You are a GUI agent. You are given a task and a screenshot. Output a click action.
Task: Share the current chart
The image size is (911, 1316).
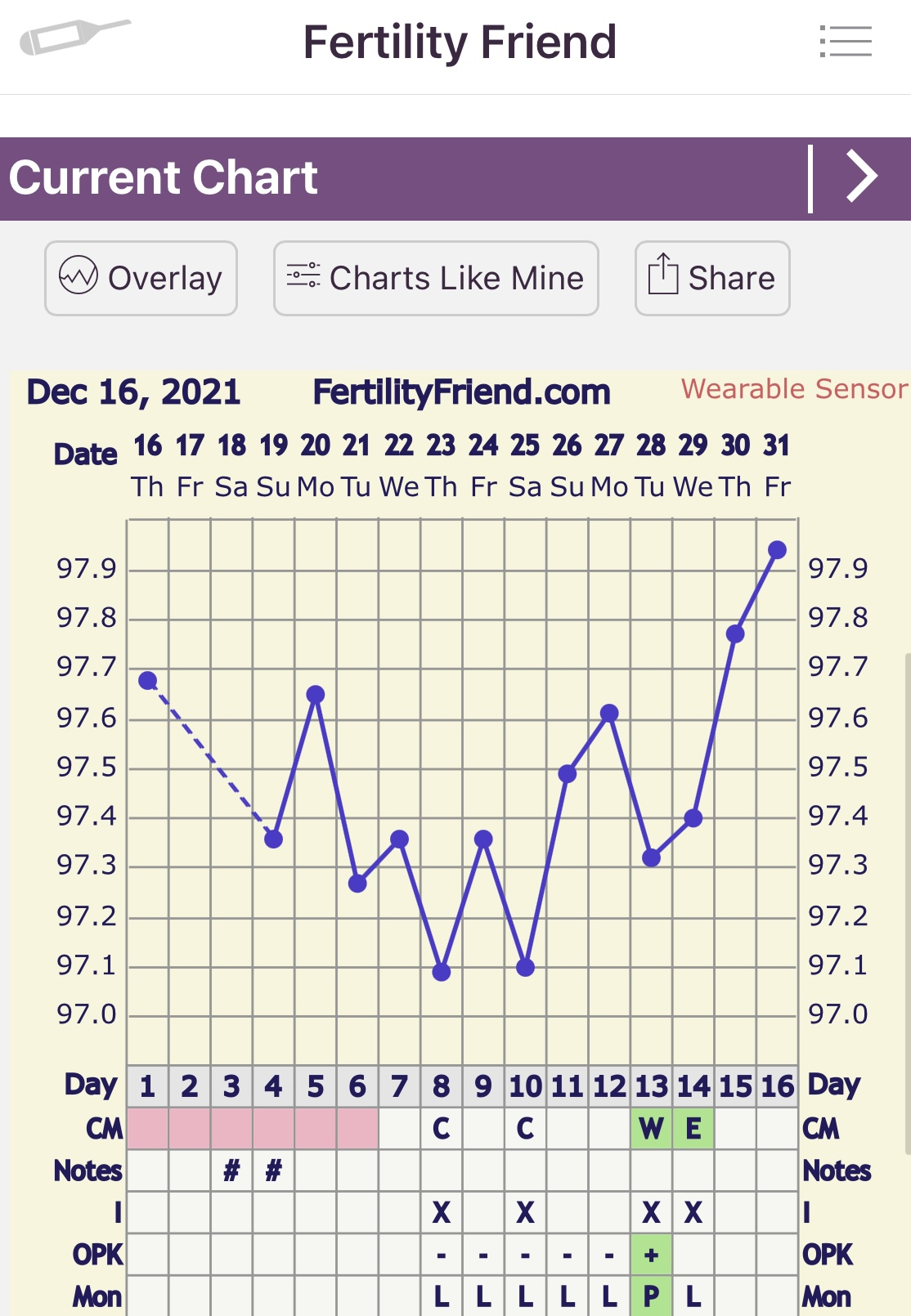point(712,278)
